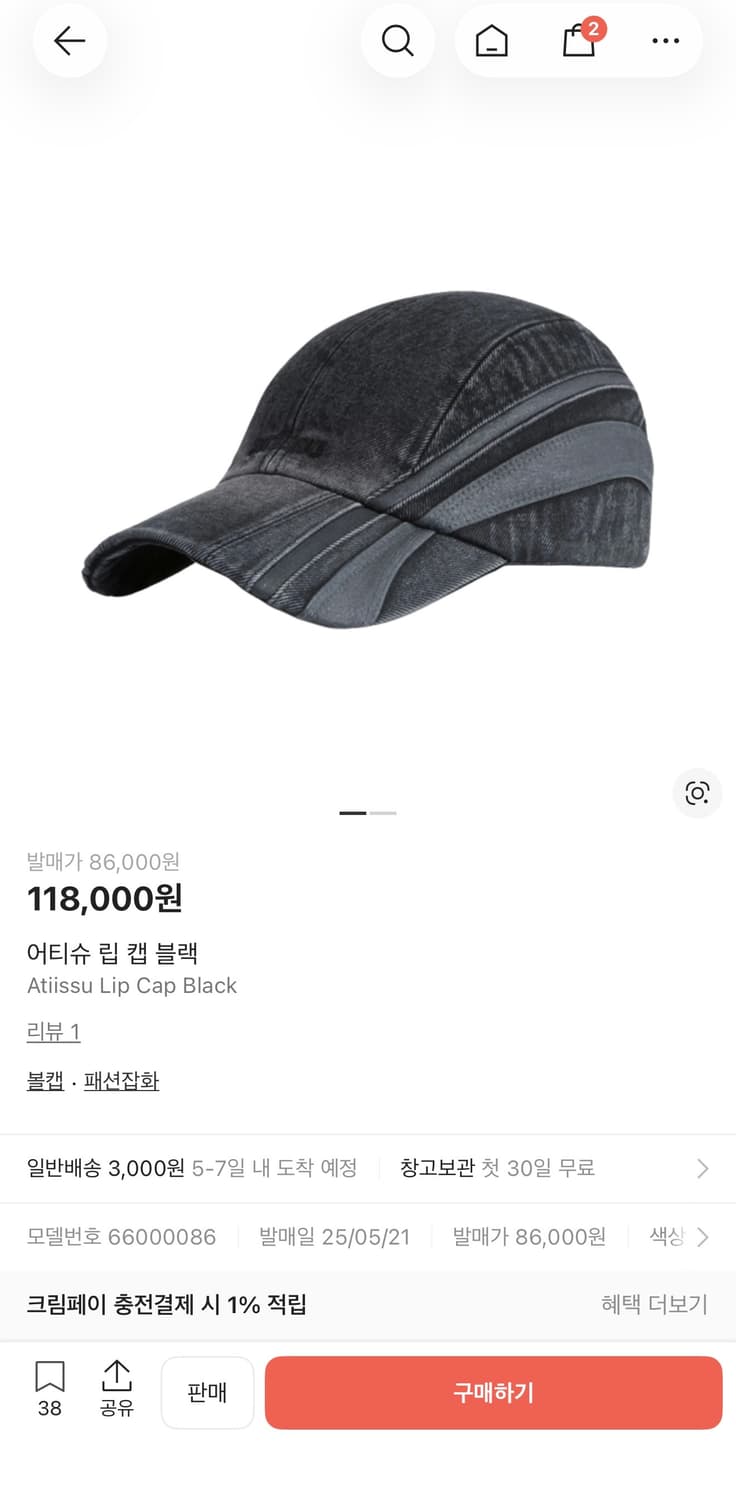Open the shopping bag with 2 items

coord(578,42)
